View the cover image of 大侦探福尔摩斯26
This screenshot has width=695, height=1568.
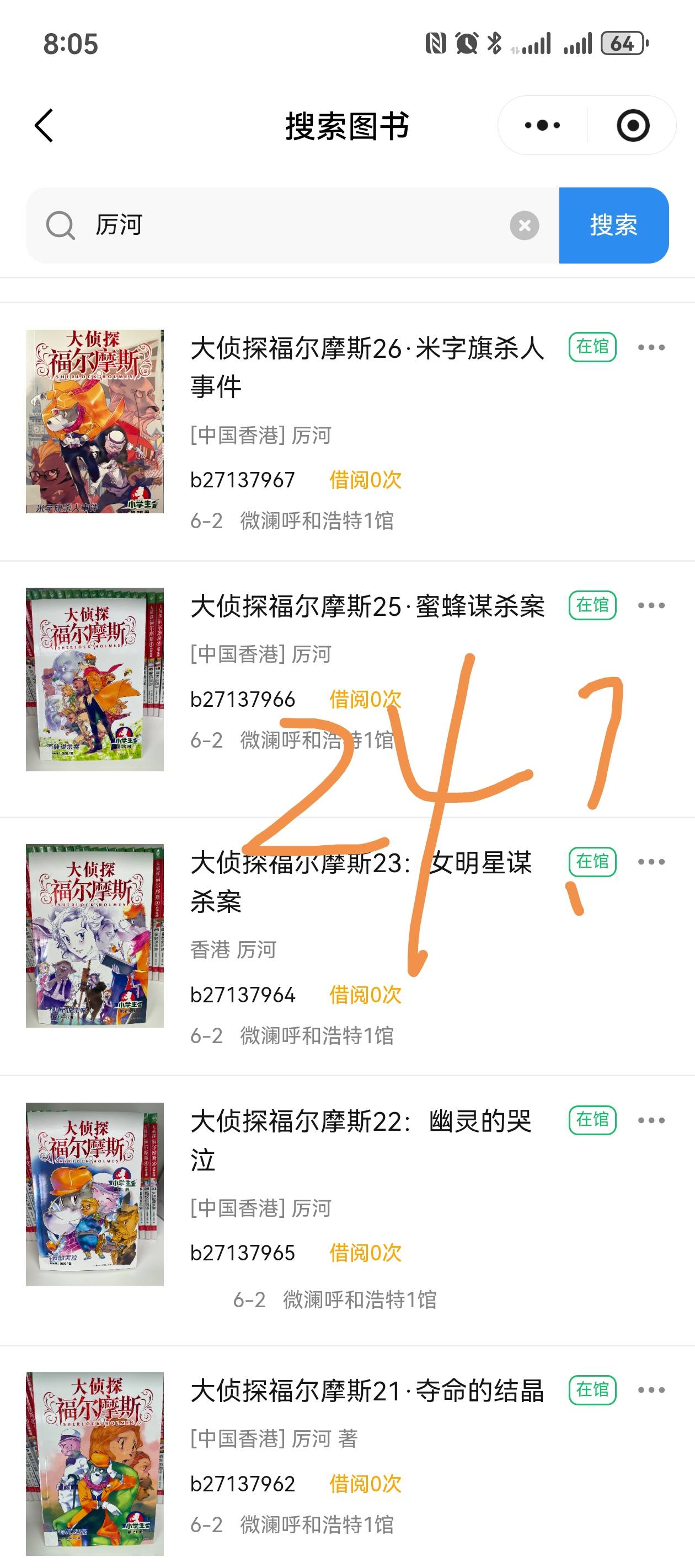pyautogui.click(x=94, y=421)
